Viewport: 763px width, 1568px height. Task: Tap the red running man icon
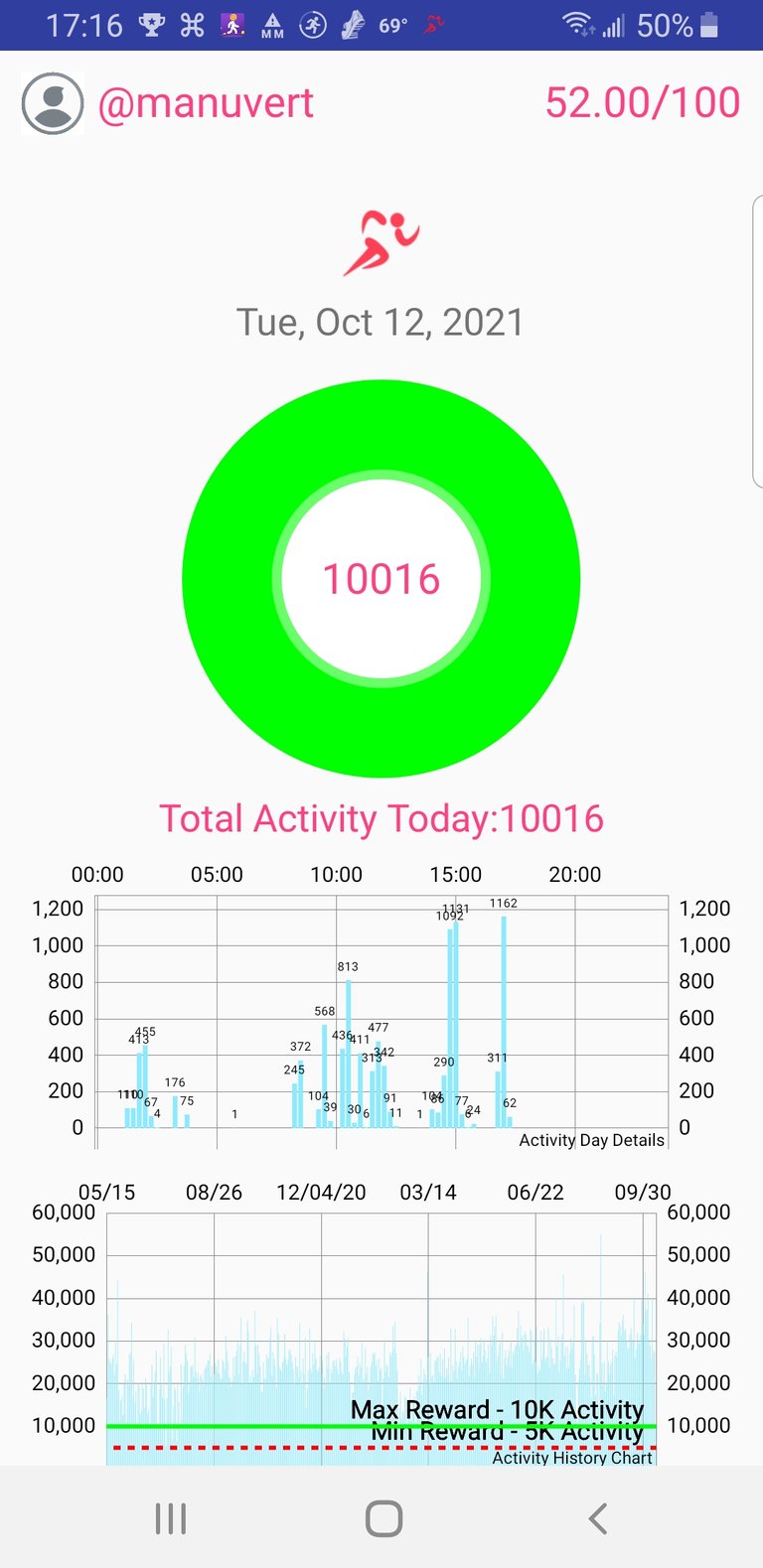tap(381, 242)
